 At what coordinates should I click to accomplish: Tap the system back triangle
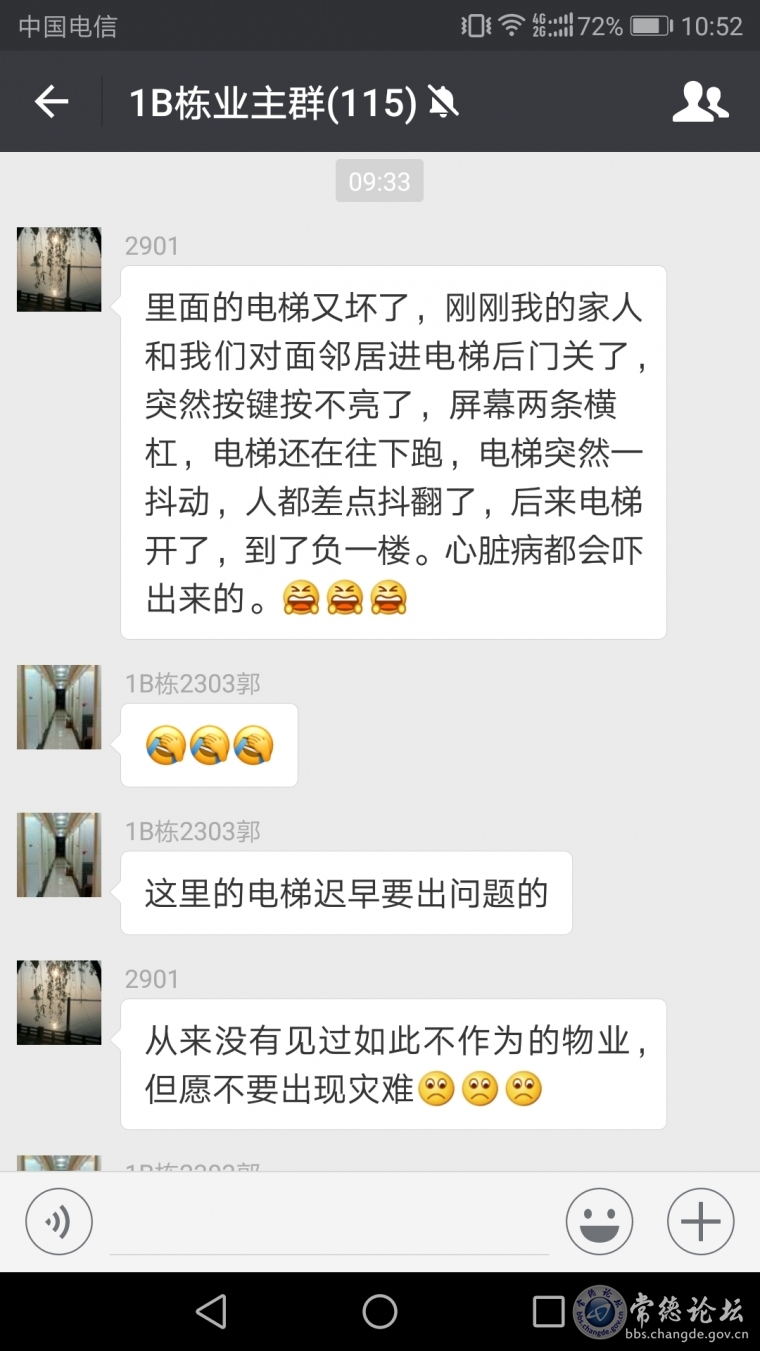[x=211, y=1311]
